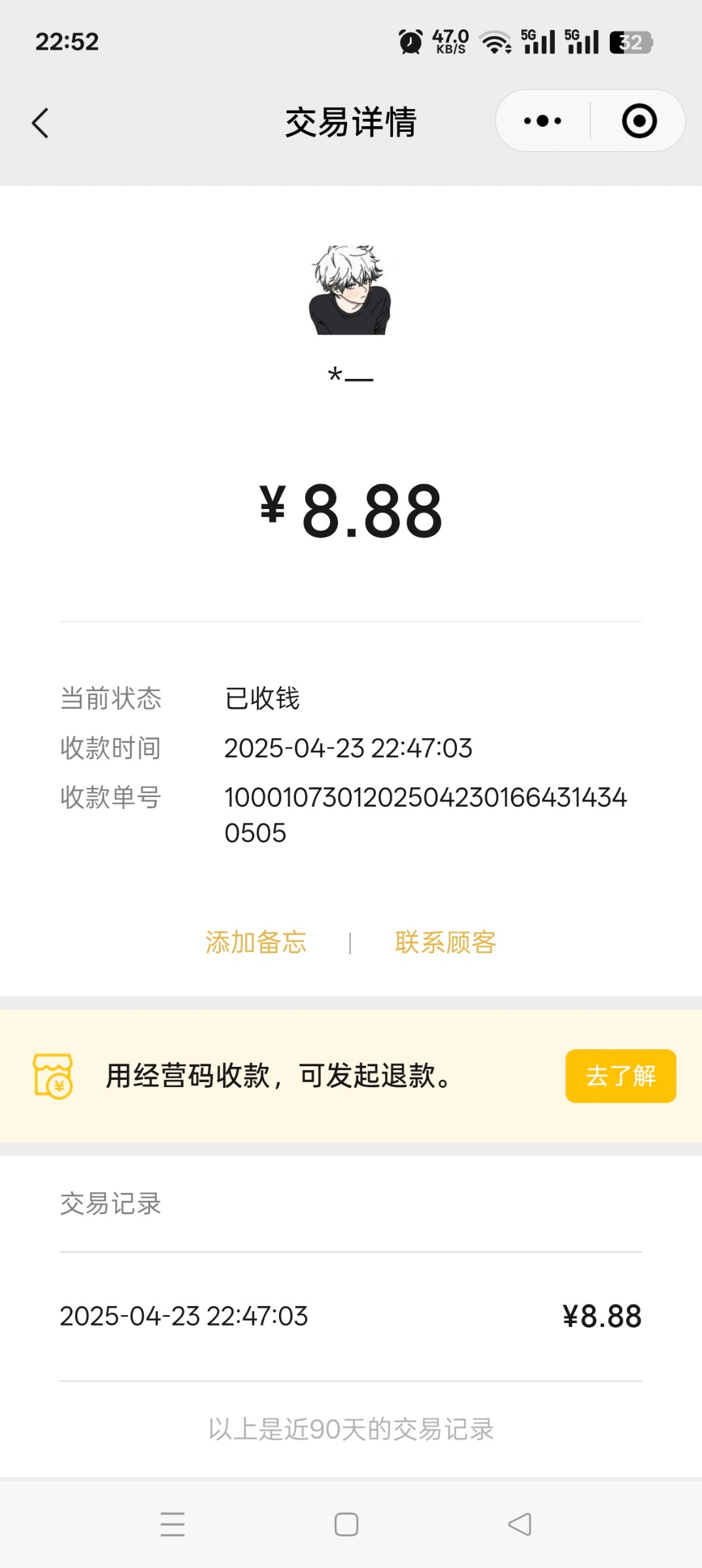The width and height of the screenshot is (702, 1568).
Task: Go to the system home screen
Action: tap(346, 1524)
